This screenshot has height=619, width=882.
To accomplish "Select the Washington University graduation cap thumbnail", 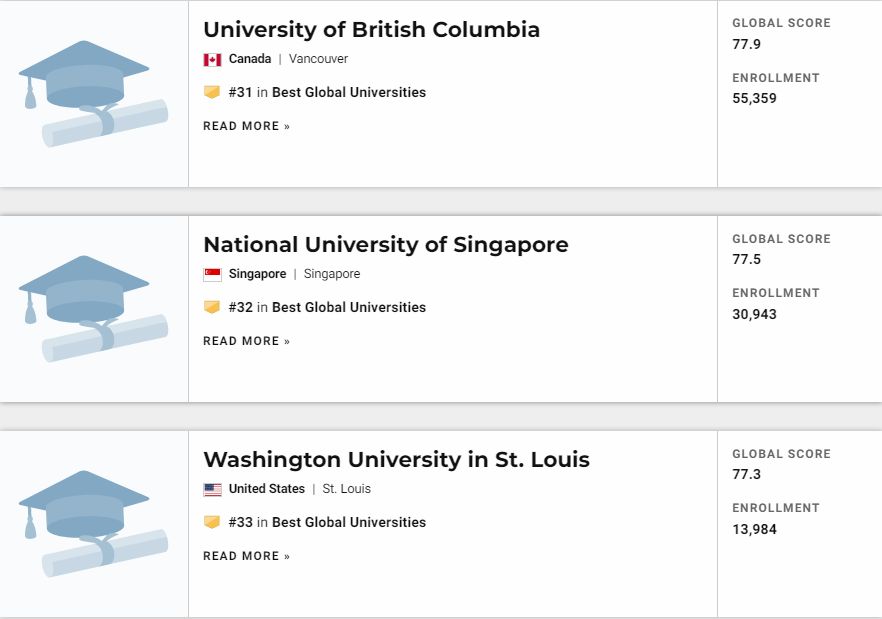I will (x=93, y=524).
